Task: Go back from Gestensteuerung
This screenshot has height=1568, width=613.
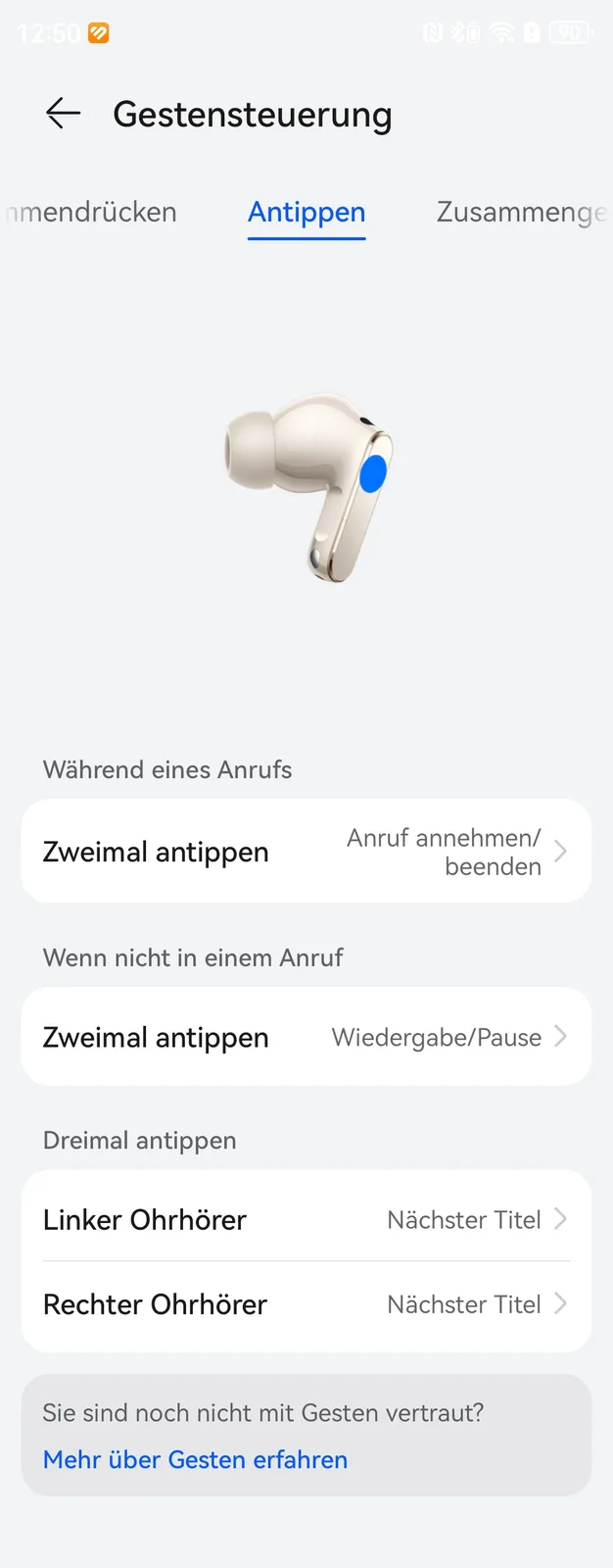Action: [x=64, y=114]
